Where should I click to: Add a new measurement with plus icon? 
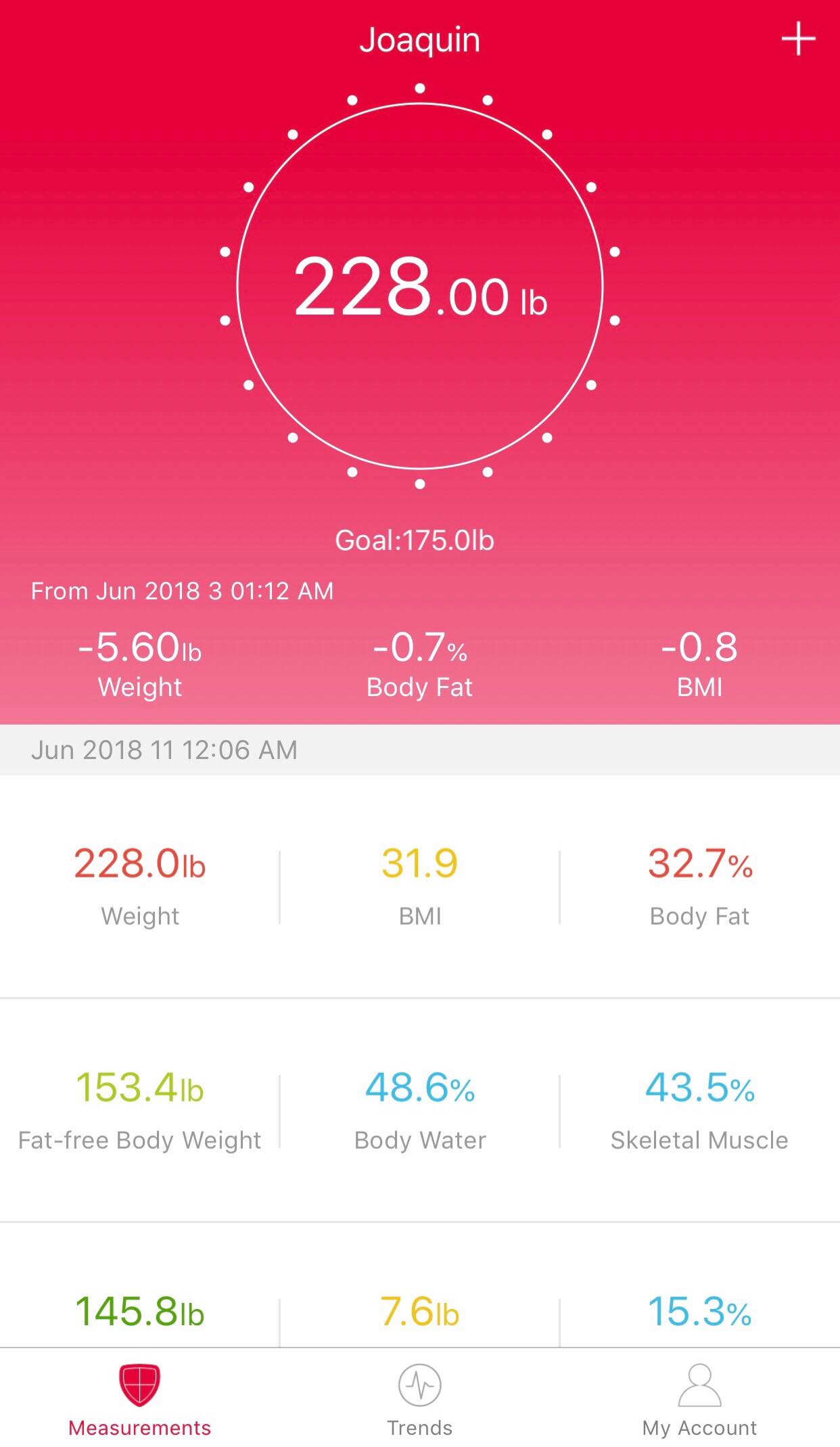pyautogui.click(x=798, y=39)
